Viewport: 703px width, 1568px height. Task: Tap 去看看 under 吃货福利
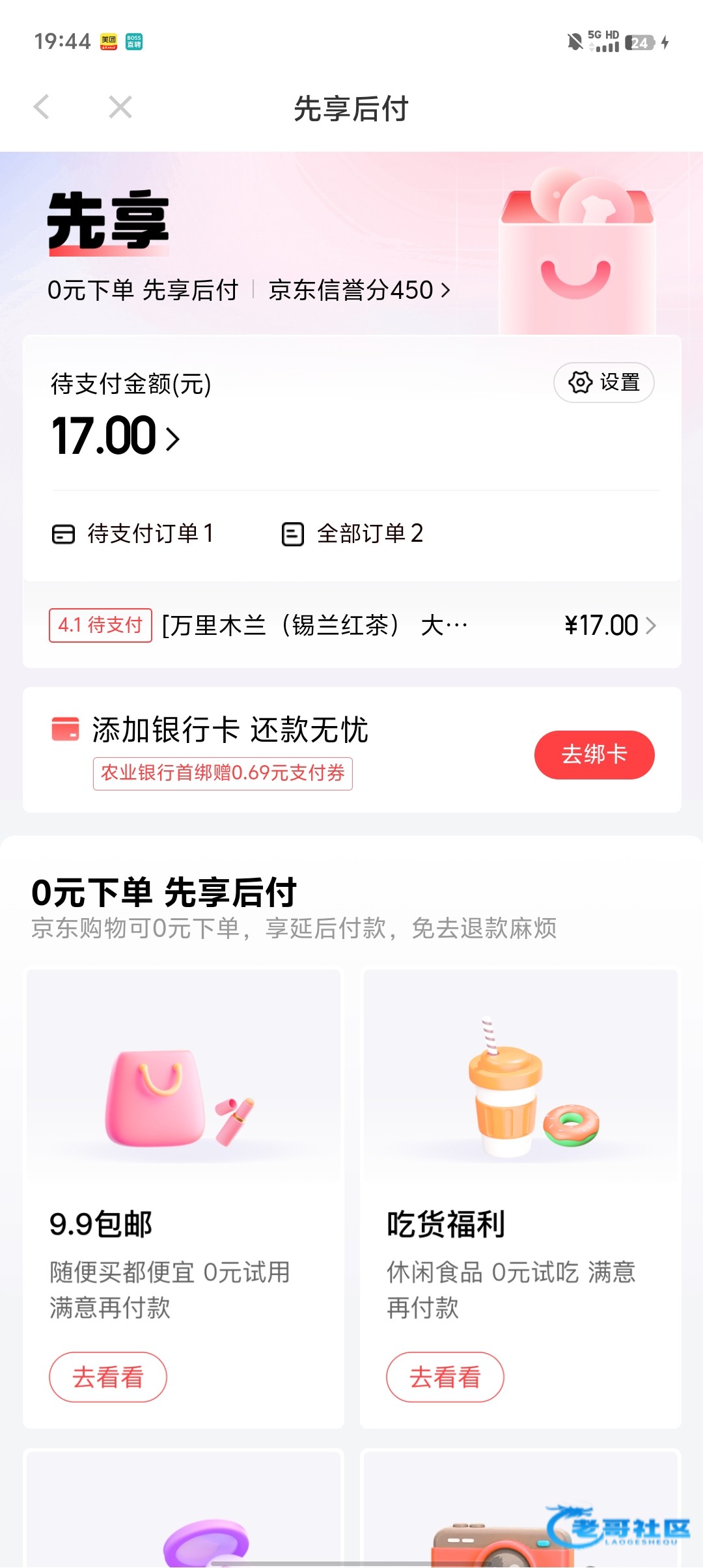[445, 1377]
